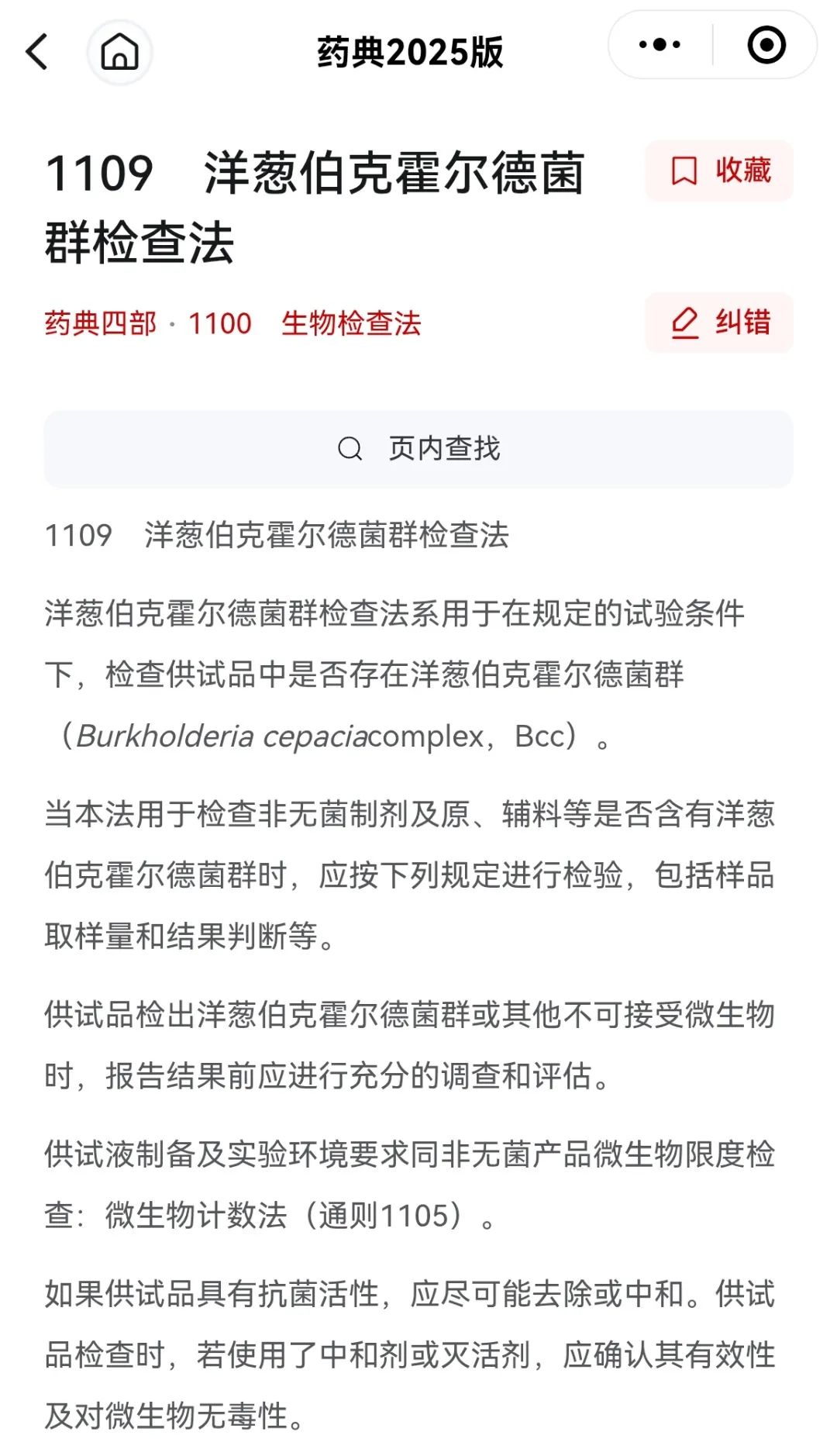Open the 药典四部 link

click(100, 323)
